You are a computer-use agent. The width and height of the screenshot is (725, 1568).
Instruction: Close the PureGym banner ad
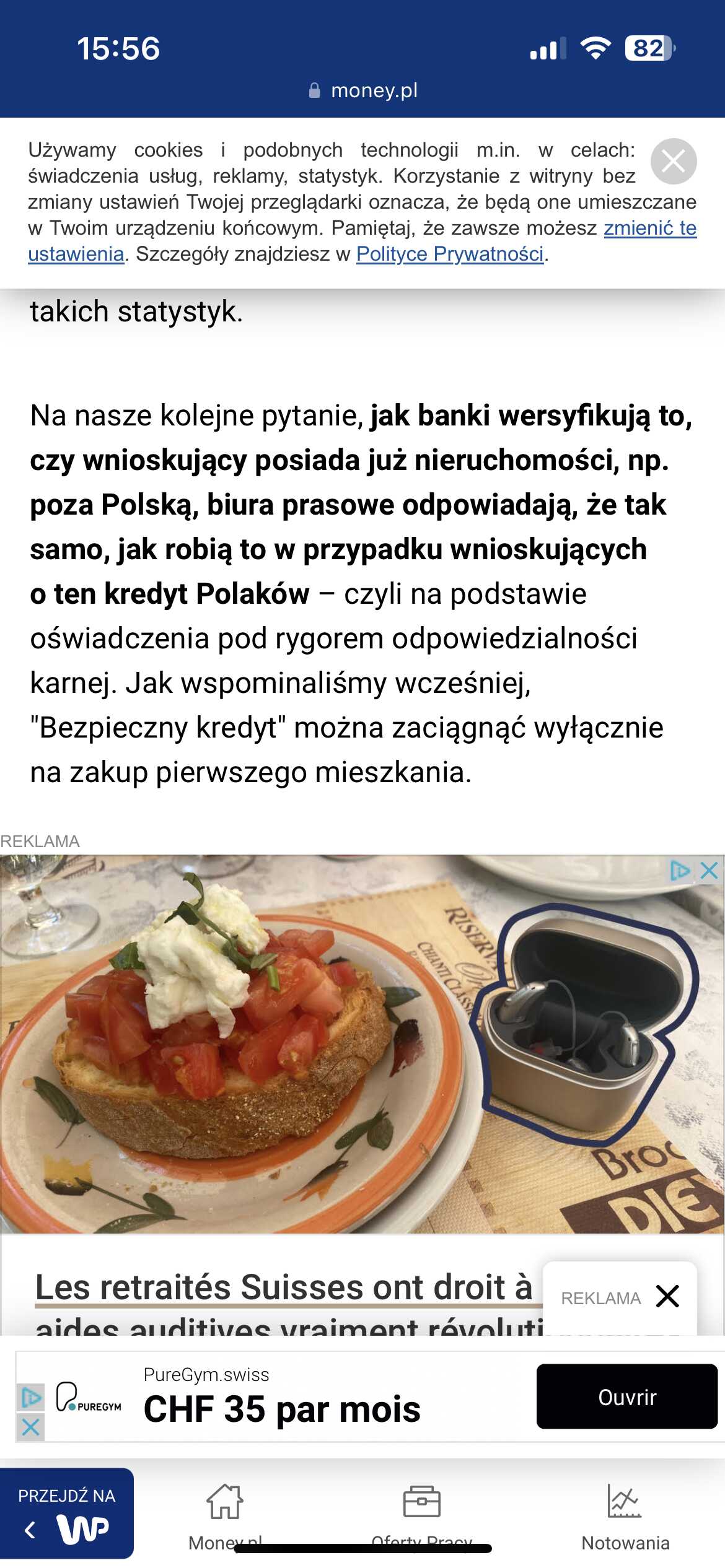point(30,1427)
